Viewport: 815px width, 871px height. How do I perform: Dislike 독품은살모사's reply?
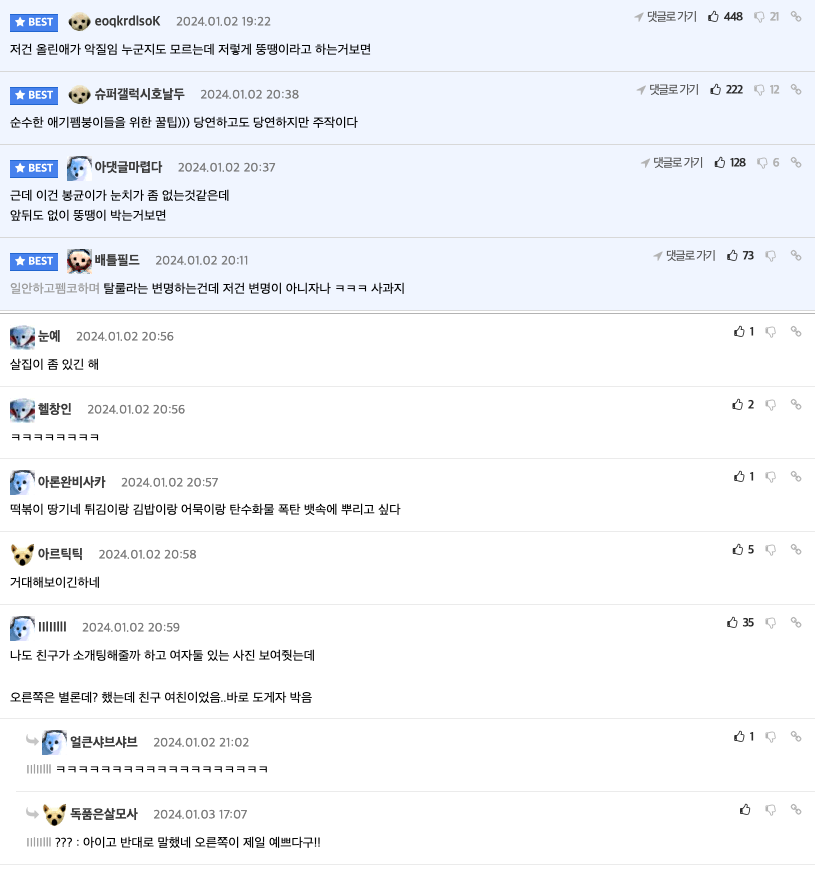click(771, 810)
